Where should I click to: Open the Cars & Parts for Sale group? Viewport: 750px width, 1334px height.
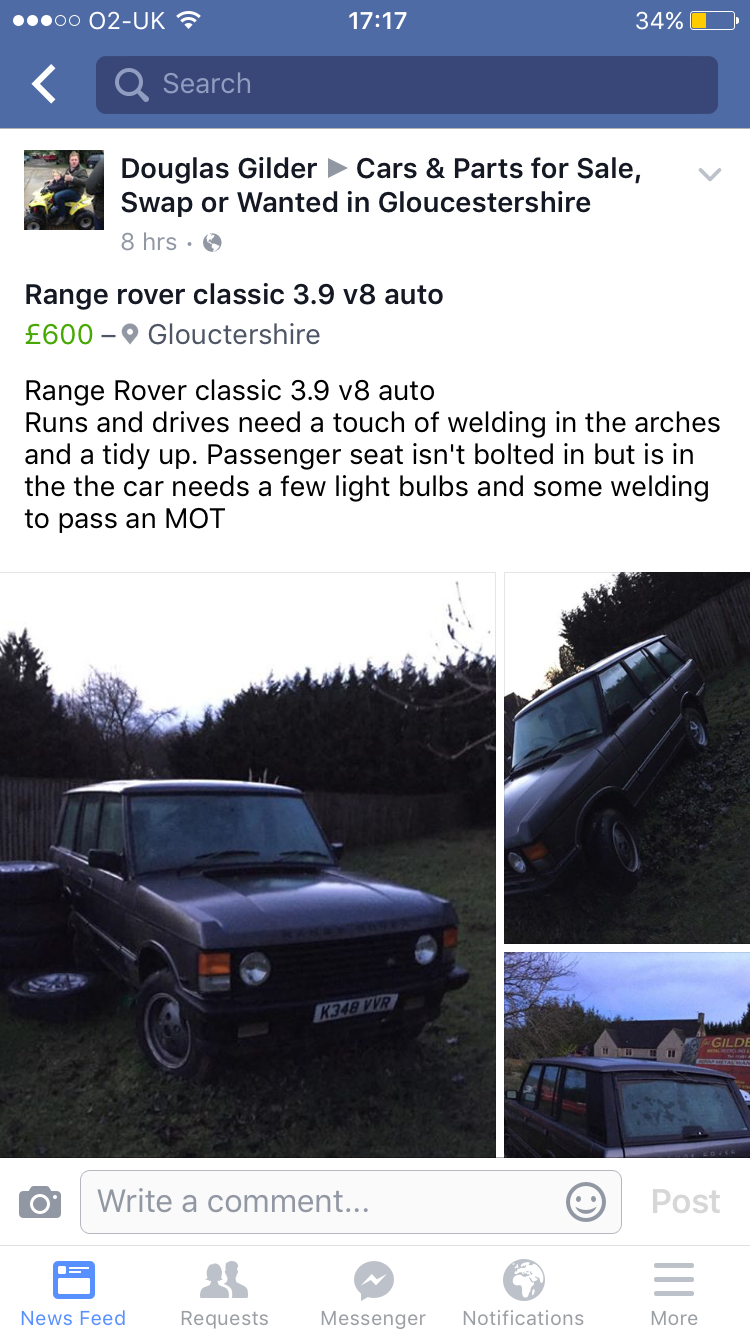point(381,186)
